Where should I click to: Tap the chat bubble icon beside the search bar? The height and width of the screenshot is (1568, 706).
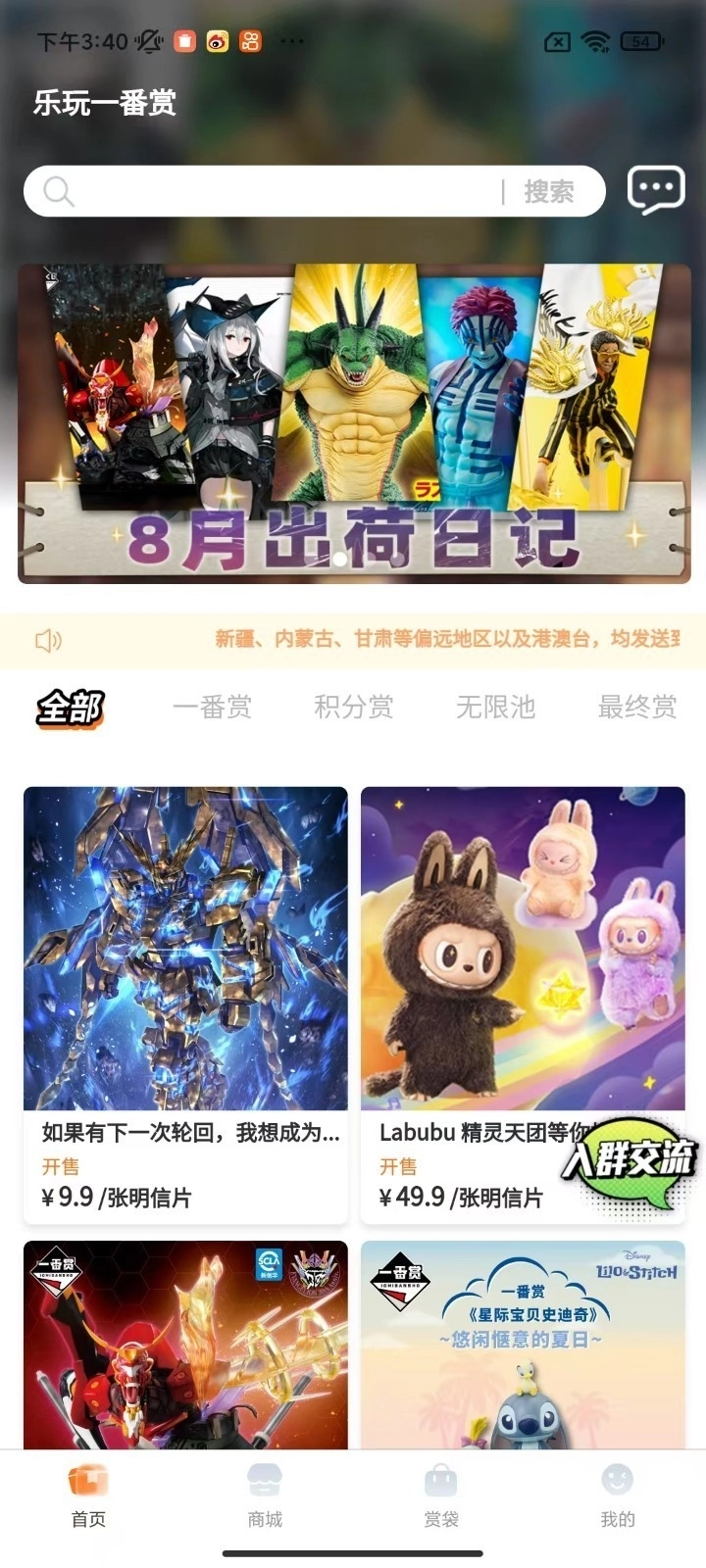coord(655,190)
